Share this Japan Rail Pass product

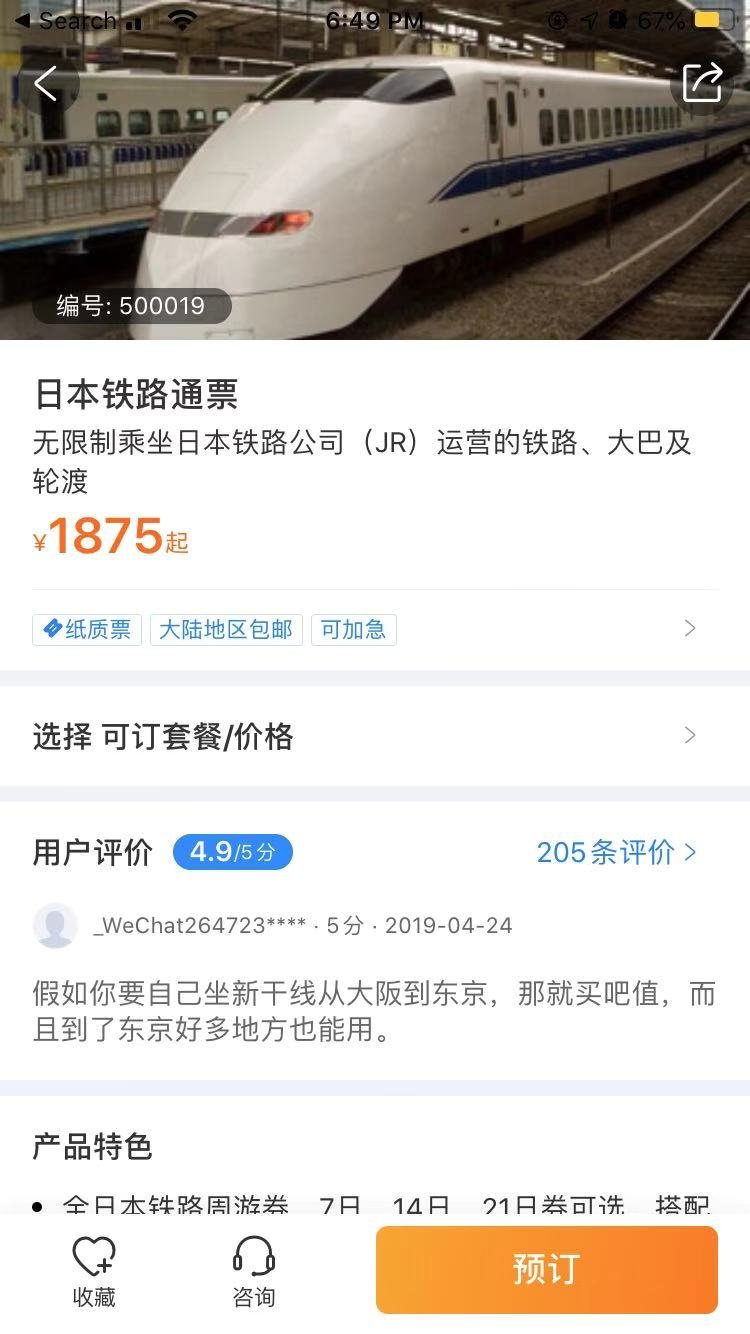(702, 83)
